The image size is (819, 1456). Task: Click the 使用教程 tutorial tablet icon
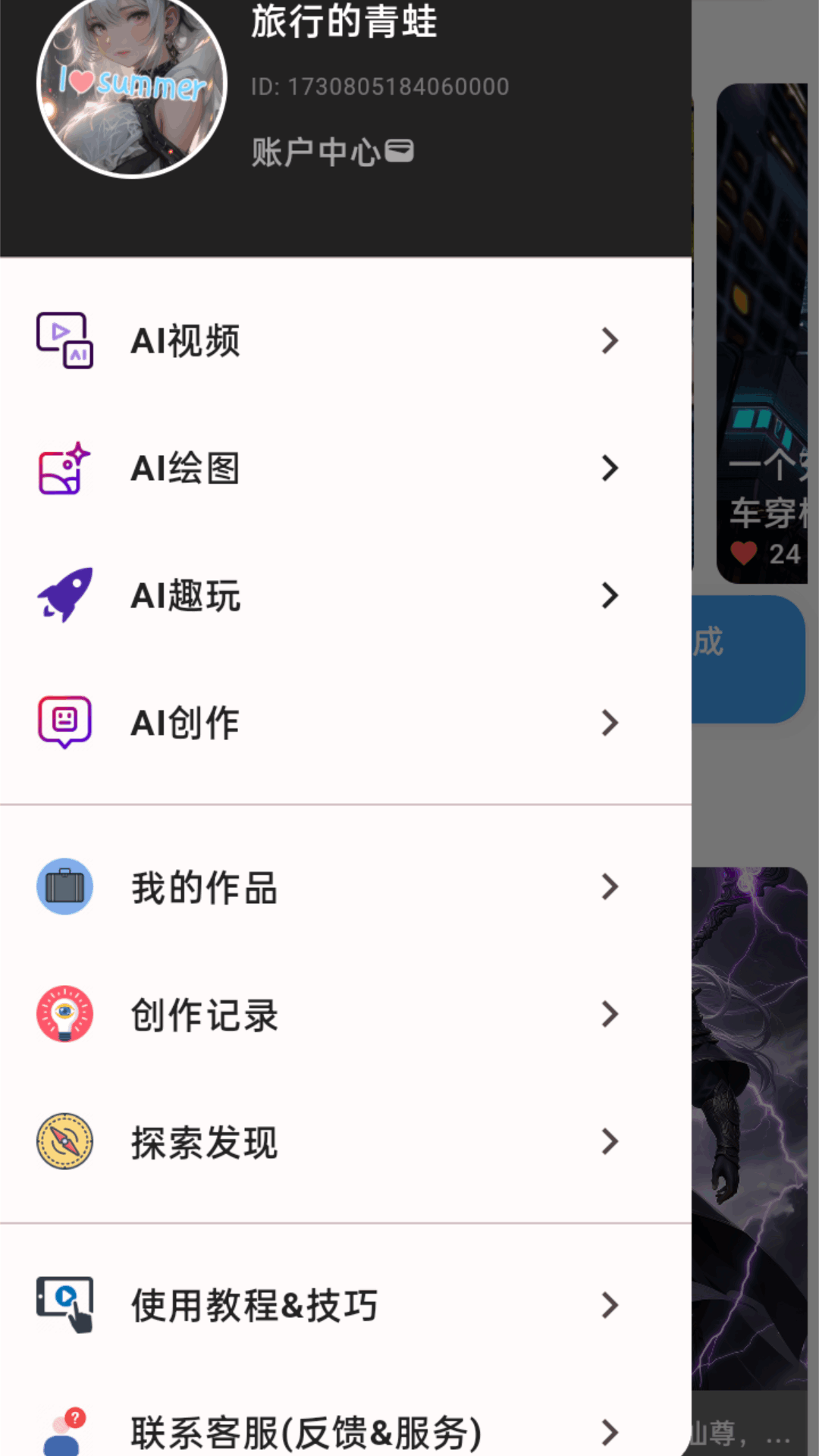click(64, 1306)
